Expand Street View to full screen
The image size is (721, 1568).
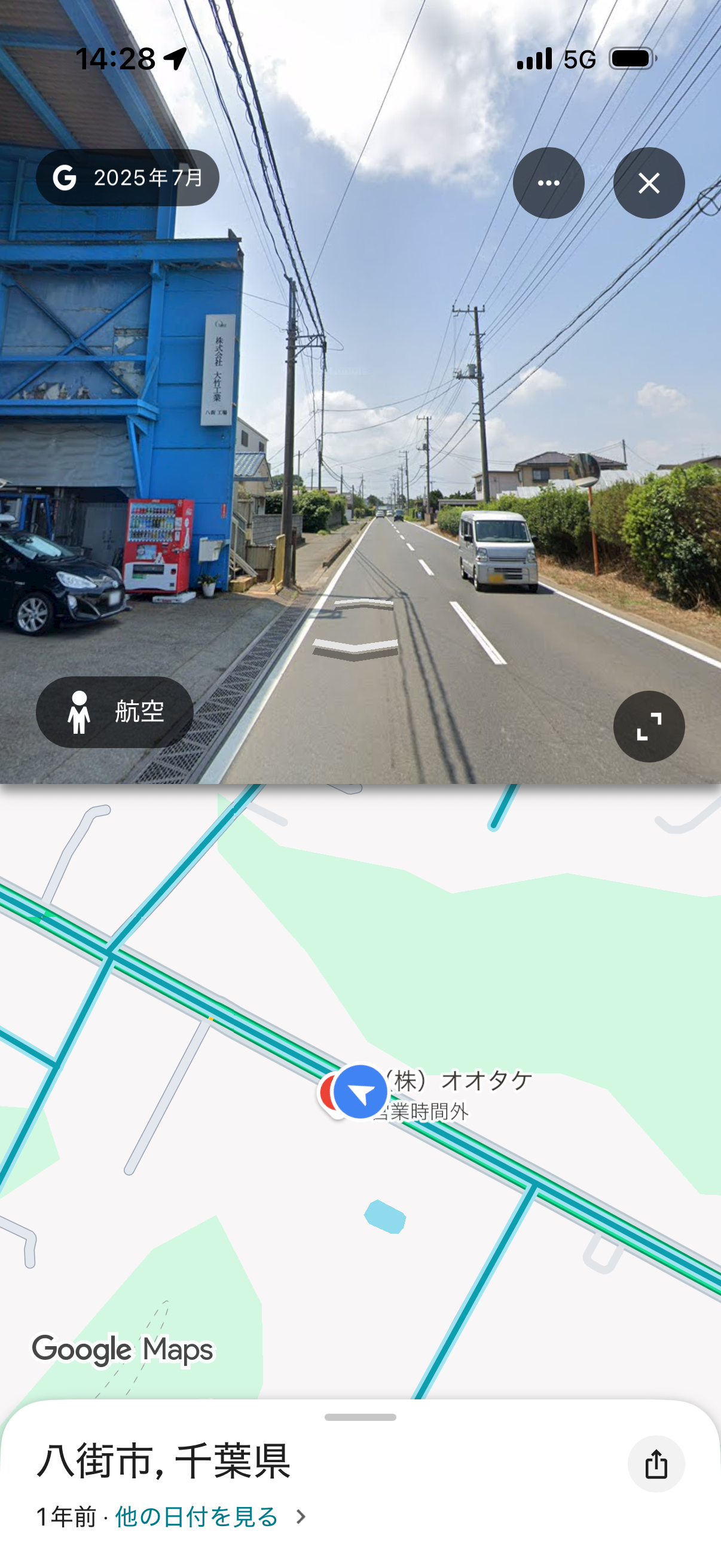click(x=649, y=726)
